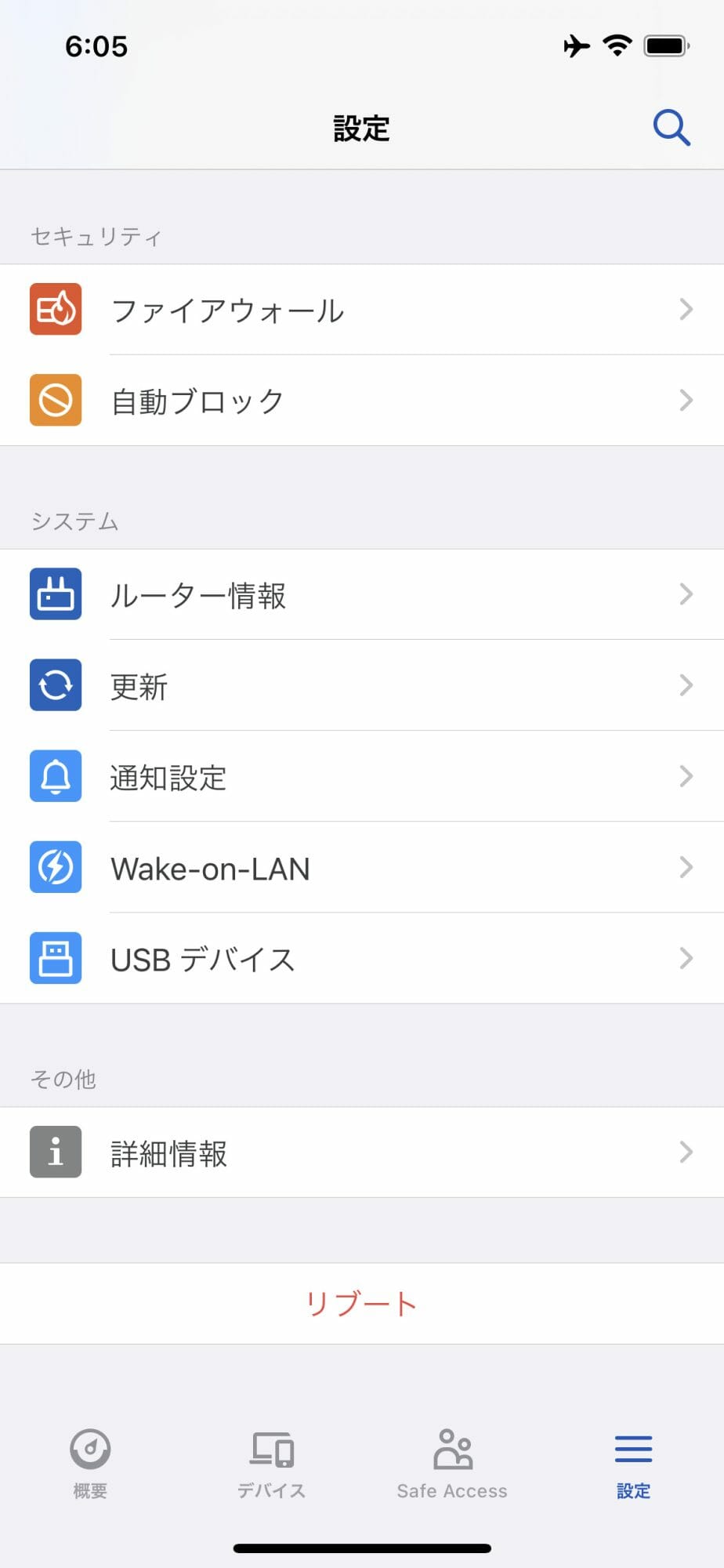Open ファイアウォール settings
This screenshot has height=1568, width=724.
(x=362, y=310)
